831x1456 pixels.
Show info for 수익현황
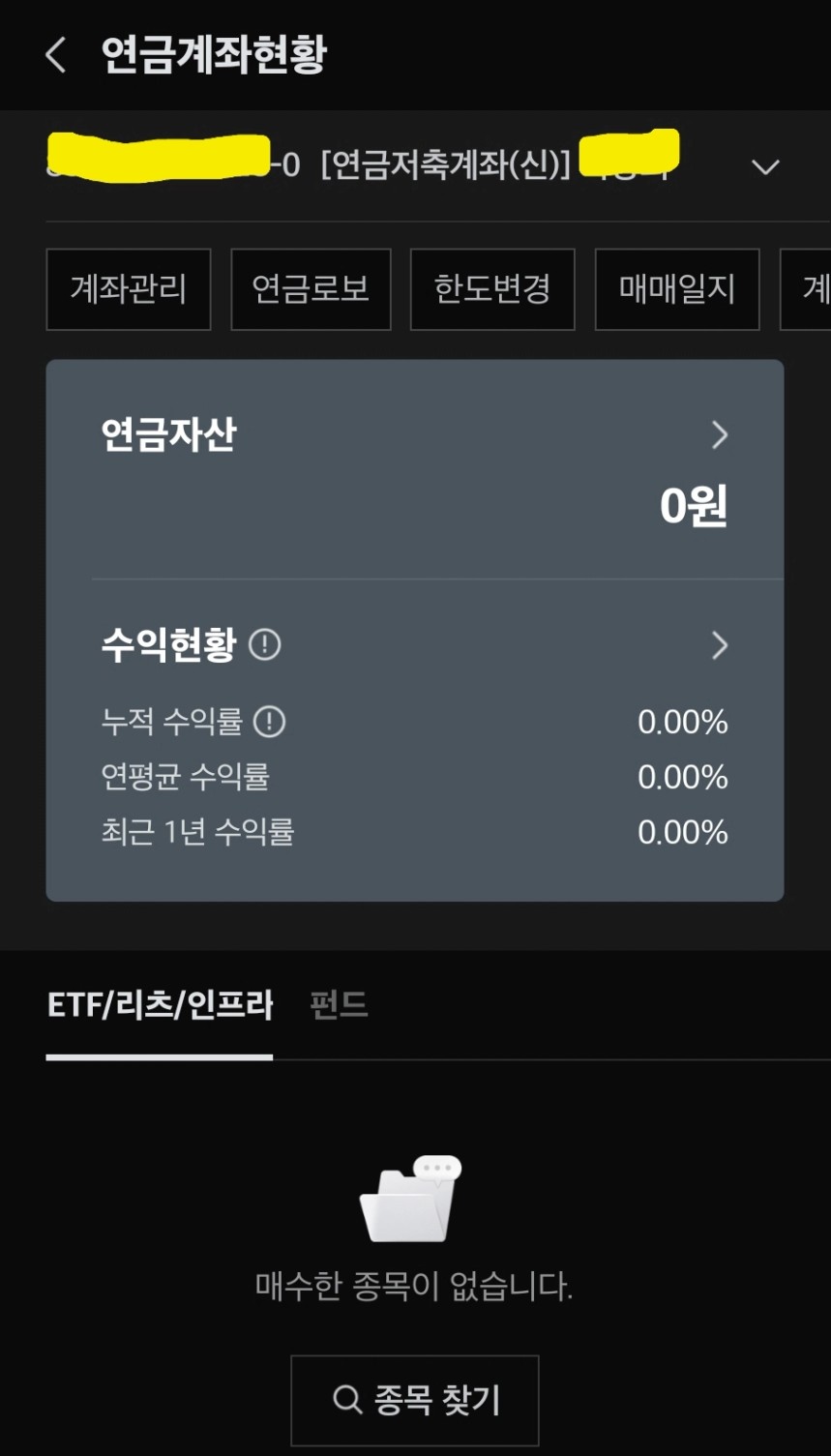(265, 644)
